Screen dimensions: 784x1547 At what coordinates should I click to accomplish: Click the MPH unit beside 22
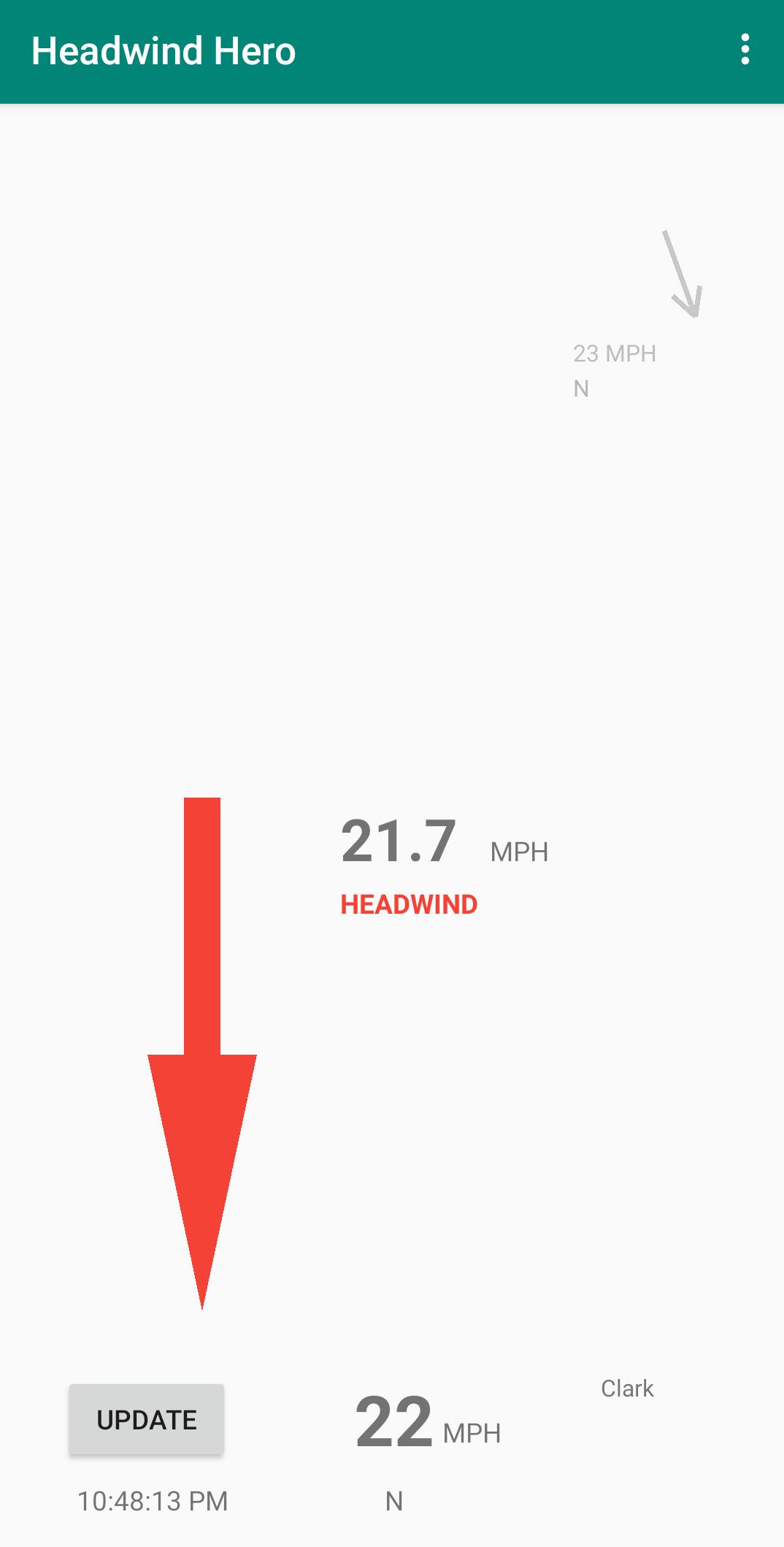(x=471, y=1429)
